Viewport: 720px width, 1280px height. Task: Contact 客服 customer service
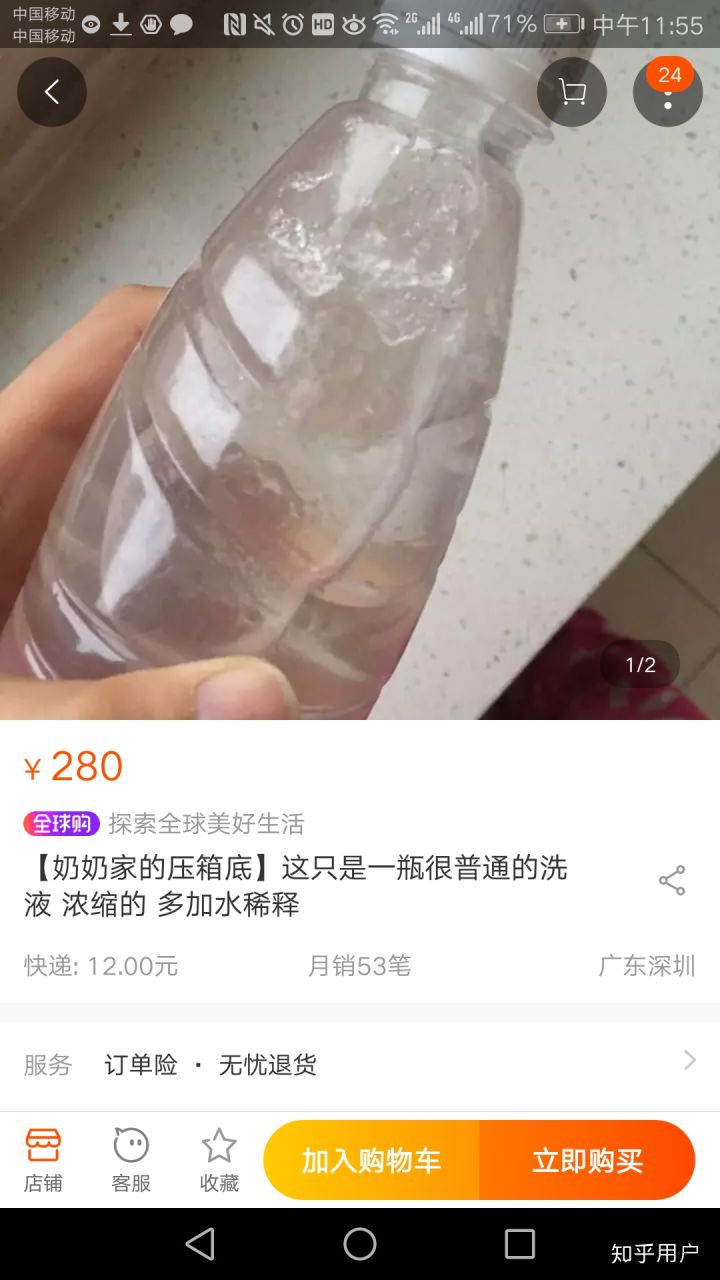point(131,1160)
